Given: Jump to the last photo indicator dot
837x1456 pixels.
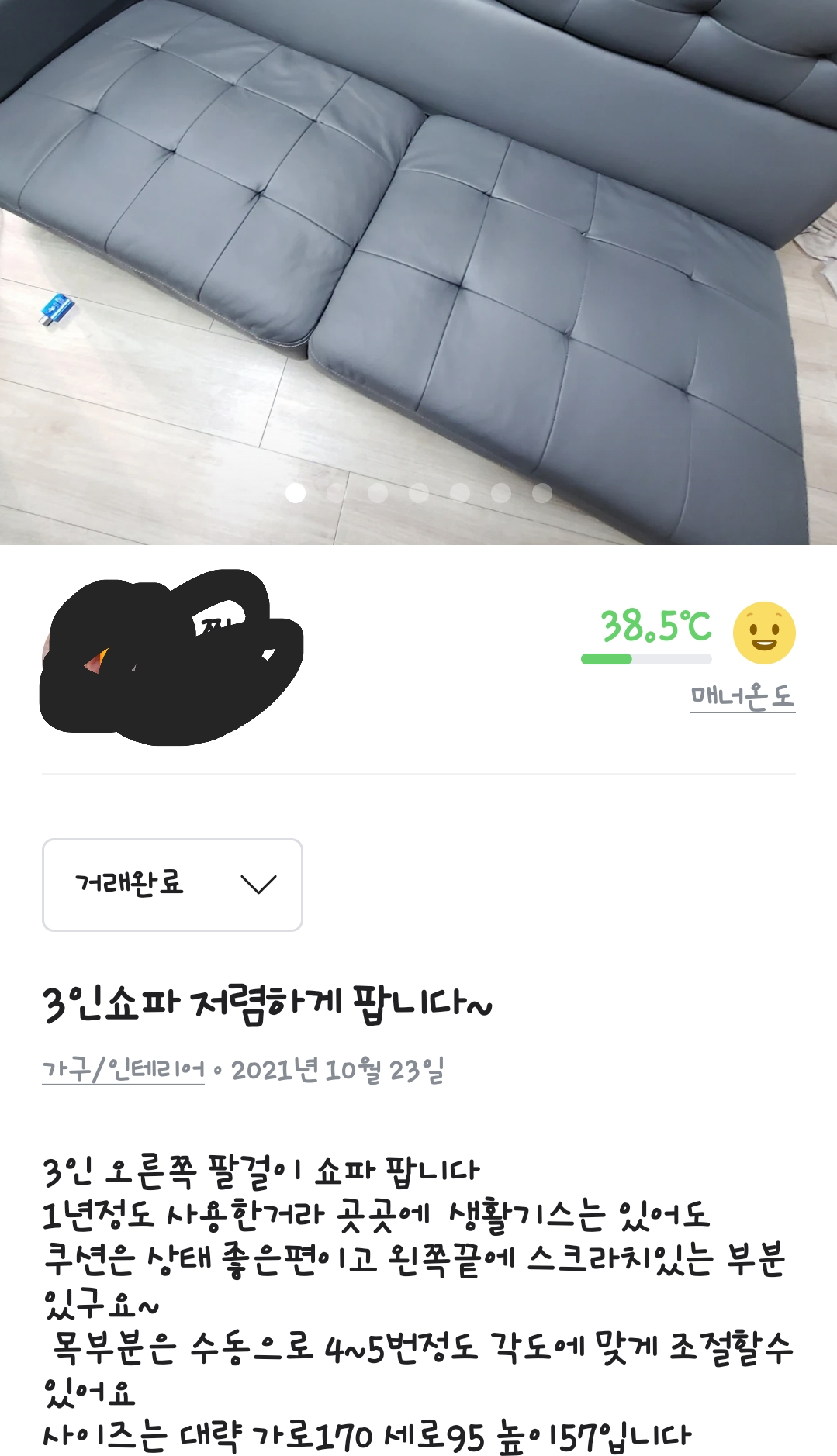Looking at the screenshot, I should coord(541,493).
